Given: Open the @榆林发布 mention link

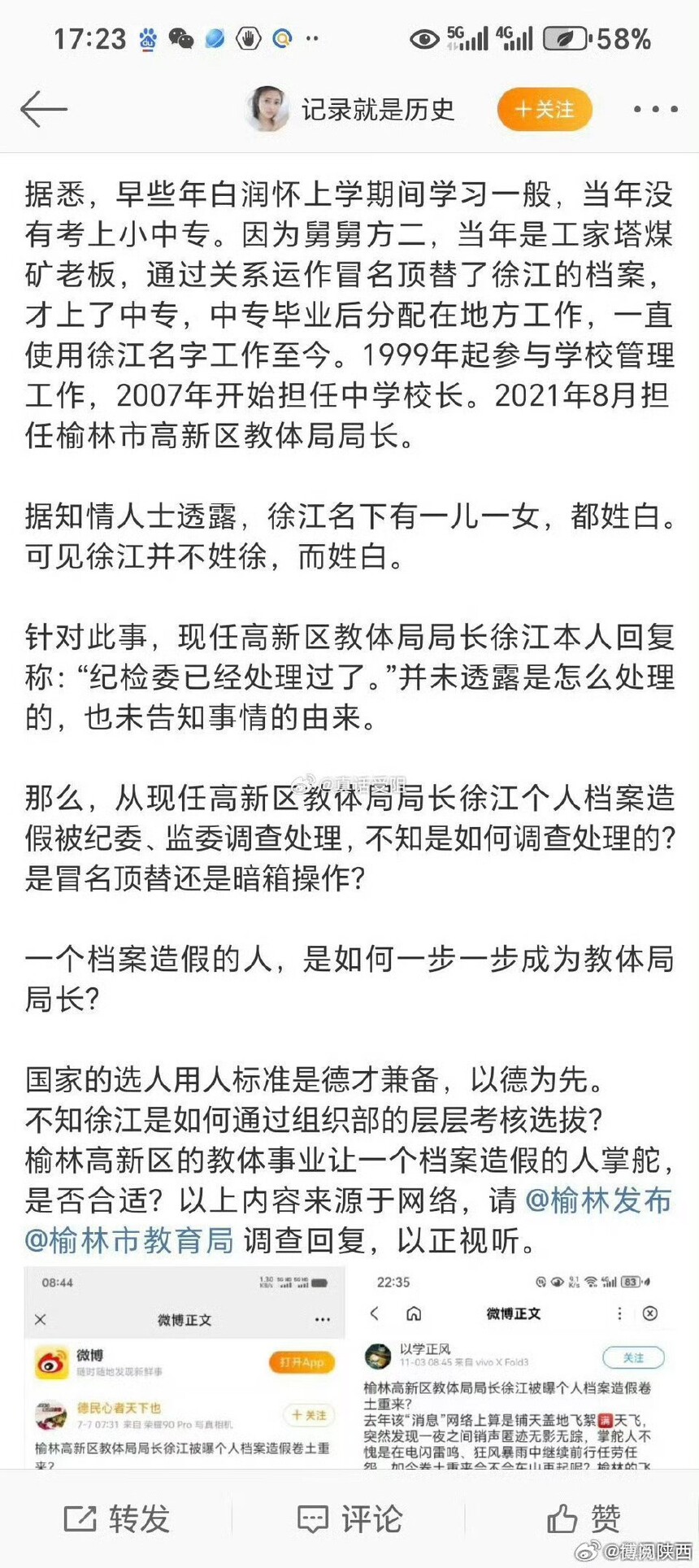Looking at the screenshot, I should 598,1200.
